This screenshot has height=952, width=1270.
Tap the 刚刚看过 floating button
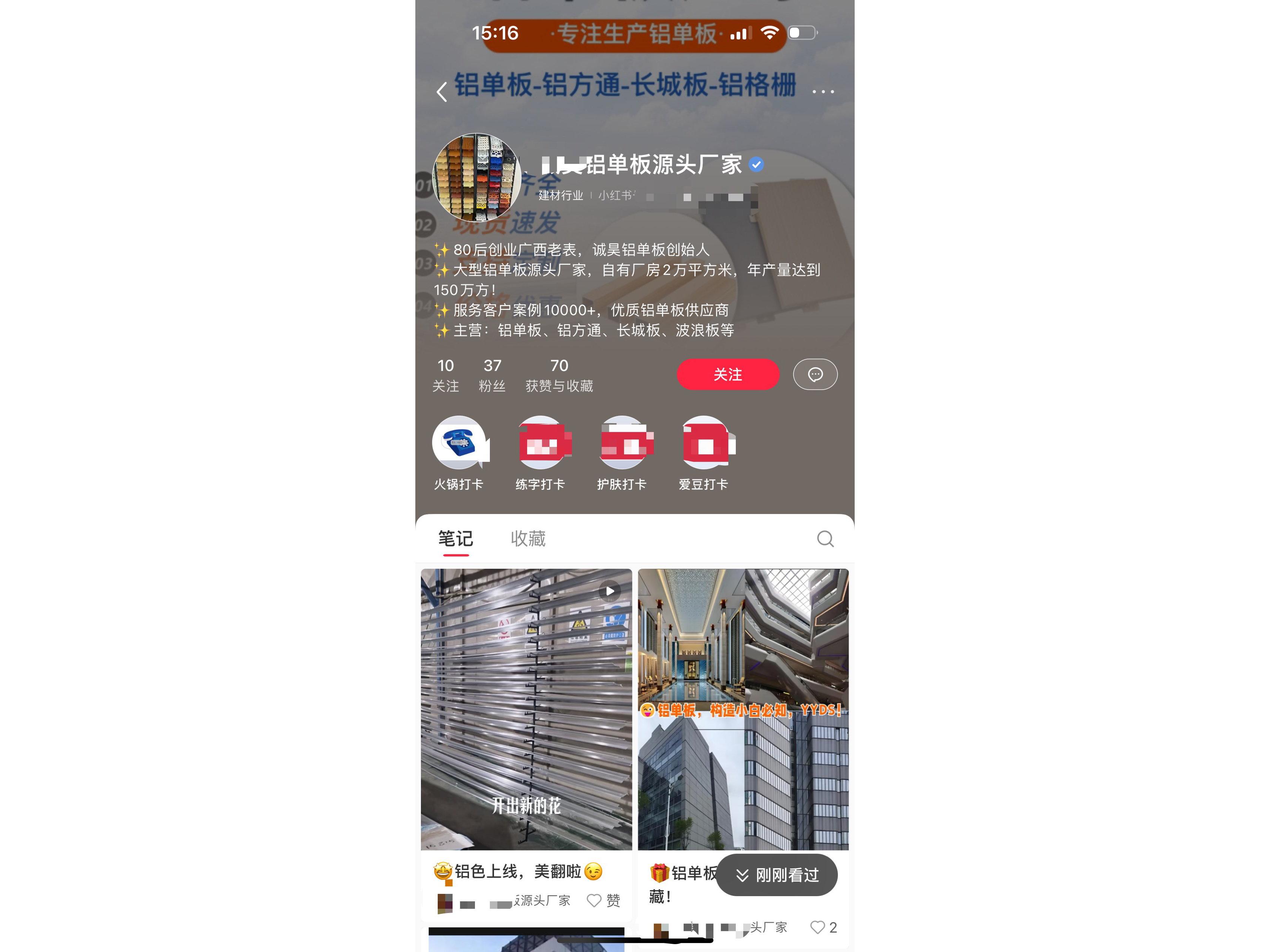pos(777,874)
